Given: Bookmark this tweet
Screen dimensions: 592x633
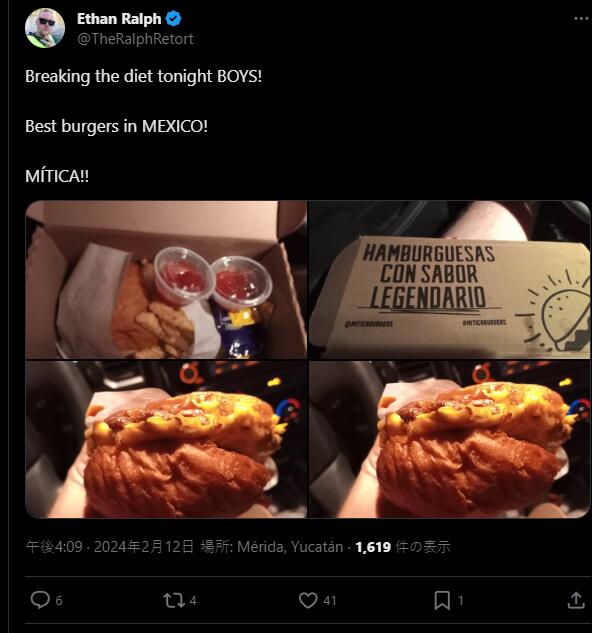Looking at the screenshot, I should (442, 600).
